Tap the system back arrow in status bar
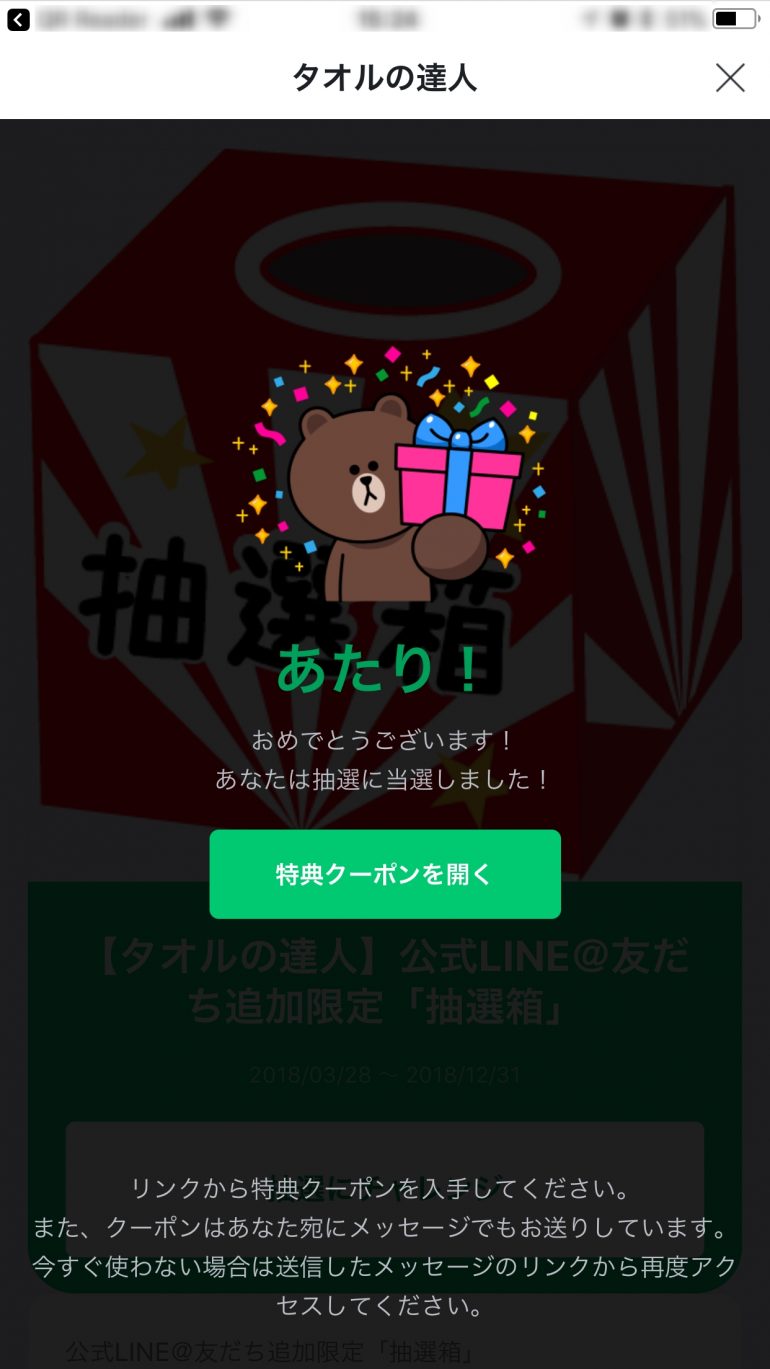The width and height of the screenshot is (770, 1369). (18, 19)
